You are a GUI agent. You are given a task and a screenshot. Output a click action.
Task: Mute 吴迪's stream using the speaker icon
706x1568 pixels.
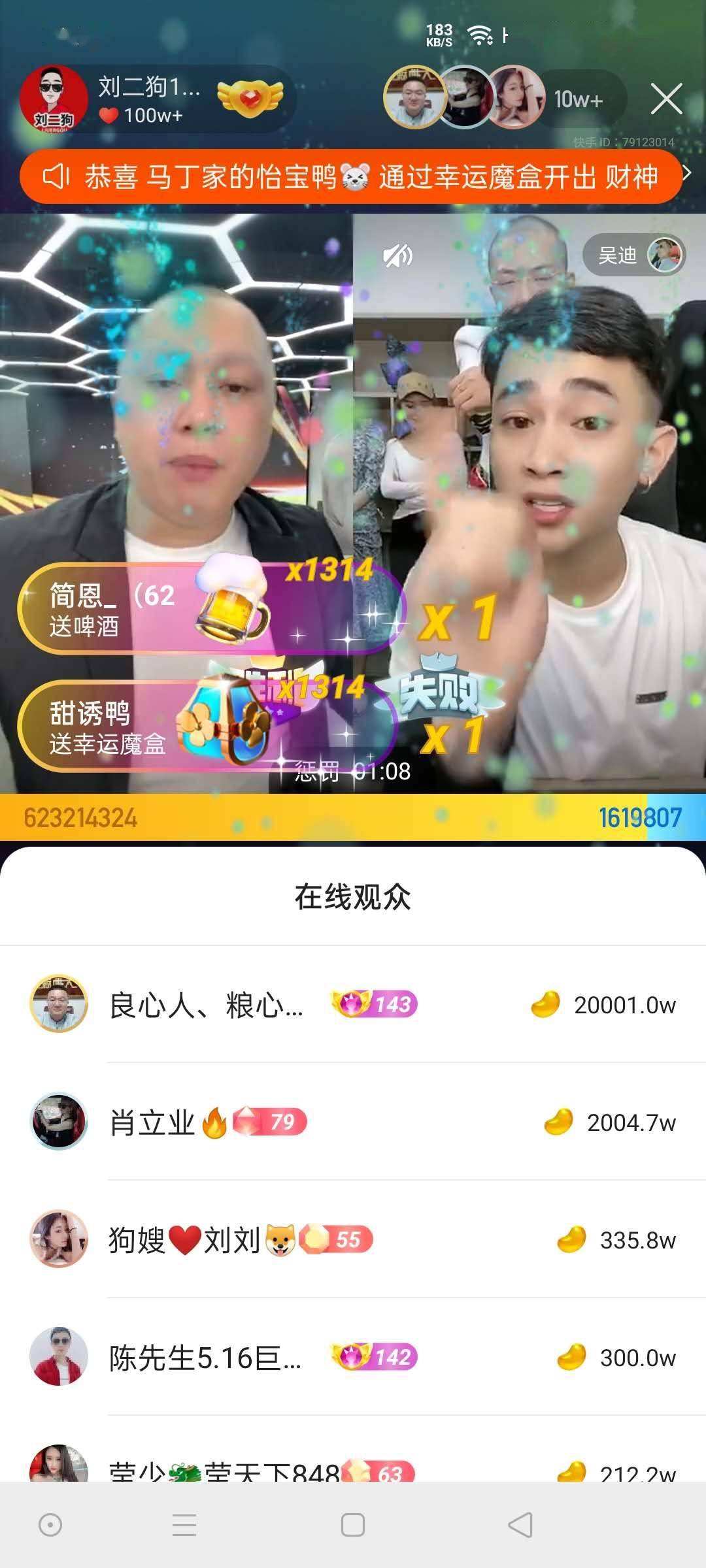[x=399, y=257]
